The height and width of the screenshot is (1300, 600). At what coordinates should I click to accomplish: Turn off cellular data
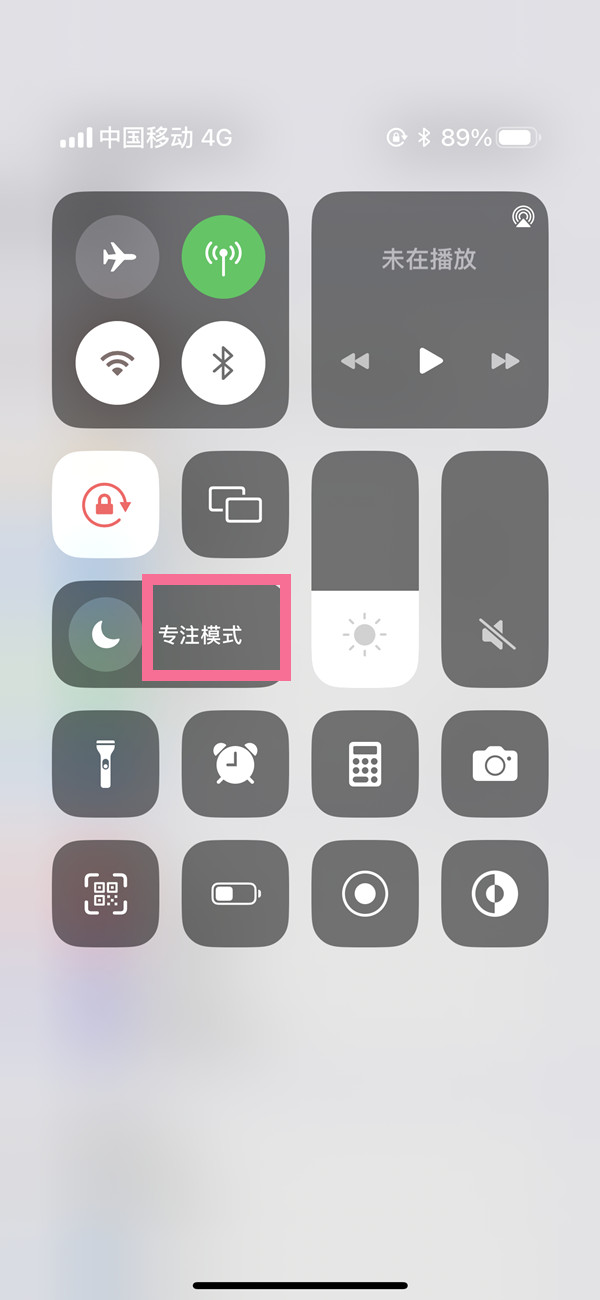[223, 258]
